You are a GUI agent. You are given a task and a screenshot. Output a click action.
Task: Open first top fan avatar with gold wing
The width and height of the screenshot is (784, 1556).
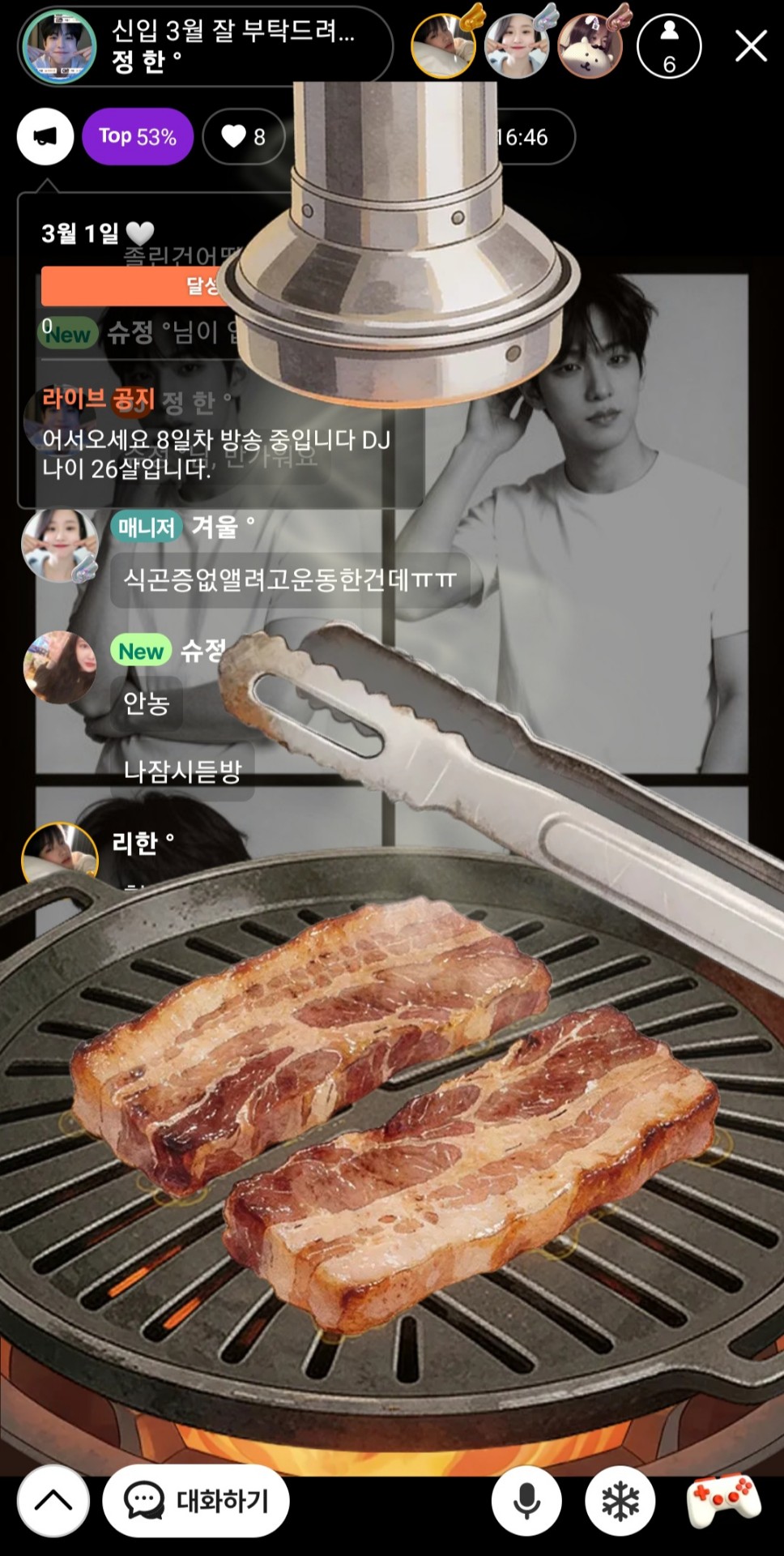pyautogui.click(x=443, y=46)
